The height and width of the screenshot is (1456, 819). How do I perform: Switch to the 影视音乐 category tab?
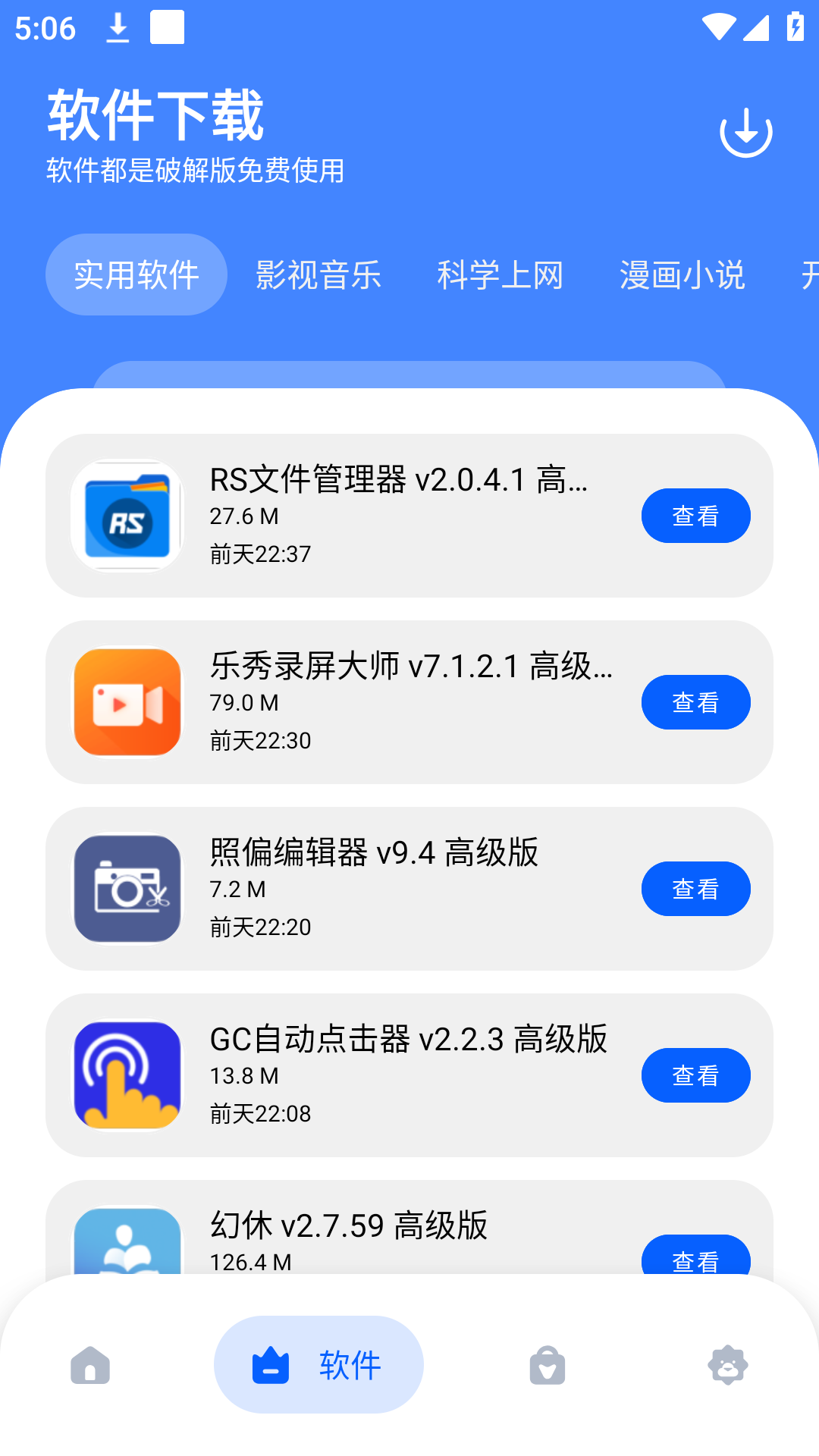(318, 275)
